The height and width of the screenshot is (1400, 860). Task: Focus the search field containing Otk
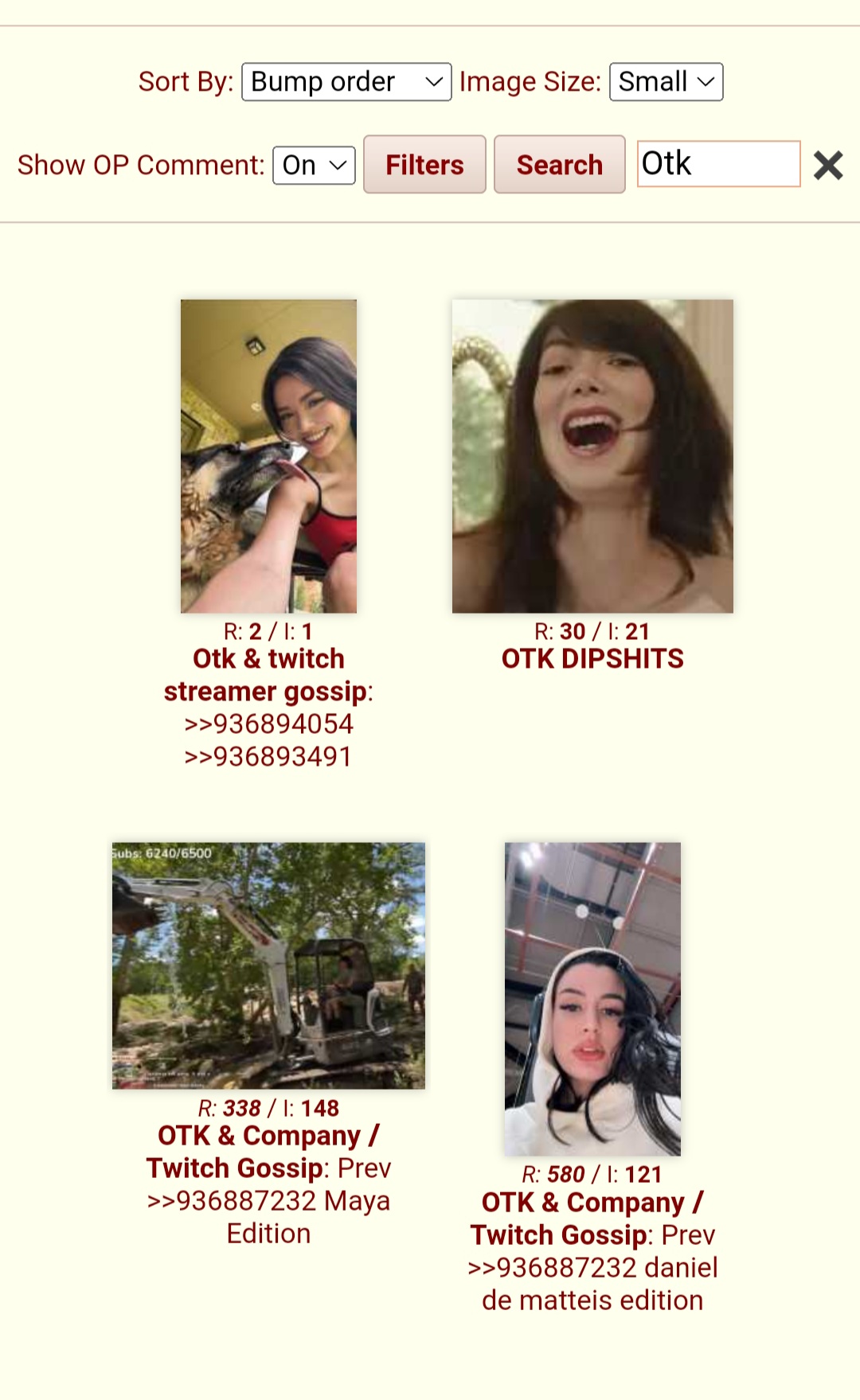pyautogui.click(x=718, y=164)
